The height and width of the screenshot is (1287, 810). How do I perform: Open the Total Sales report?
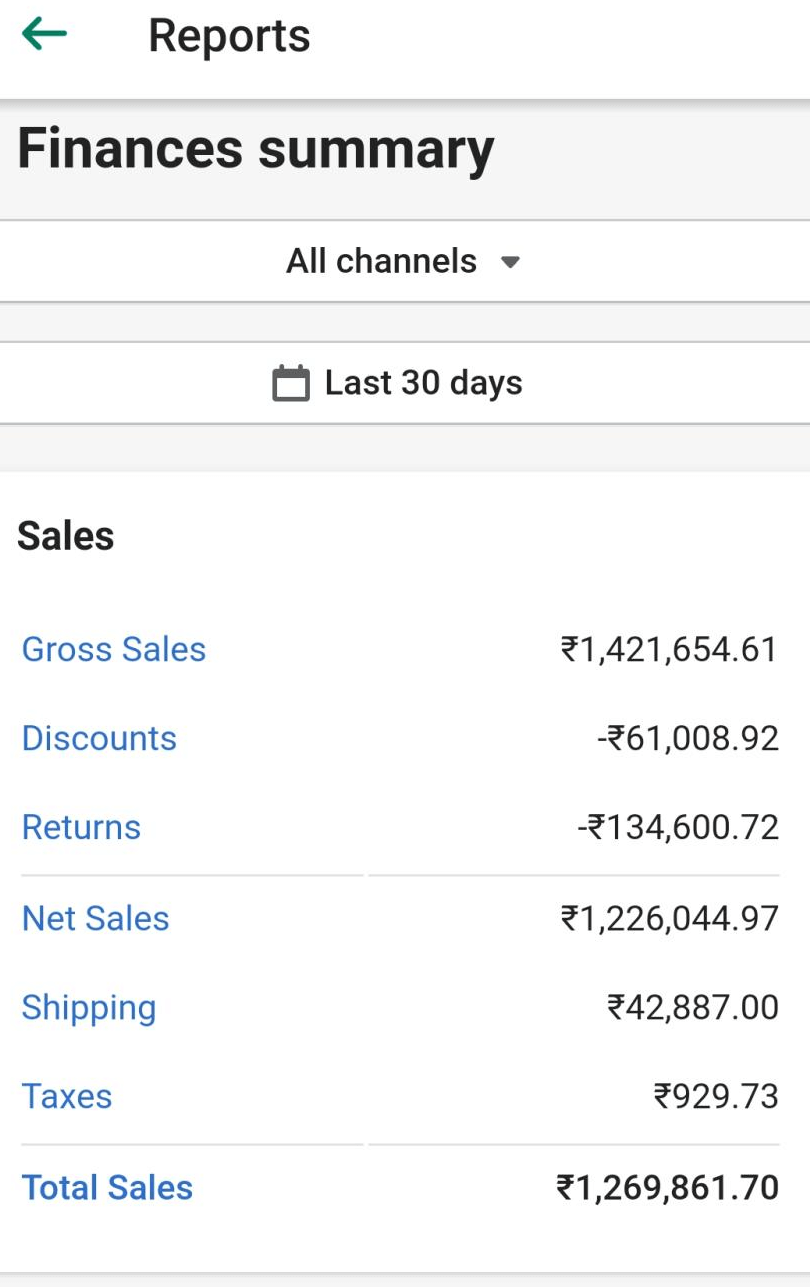pos(107,1187)
